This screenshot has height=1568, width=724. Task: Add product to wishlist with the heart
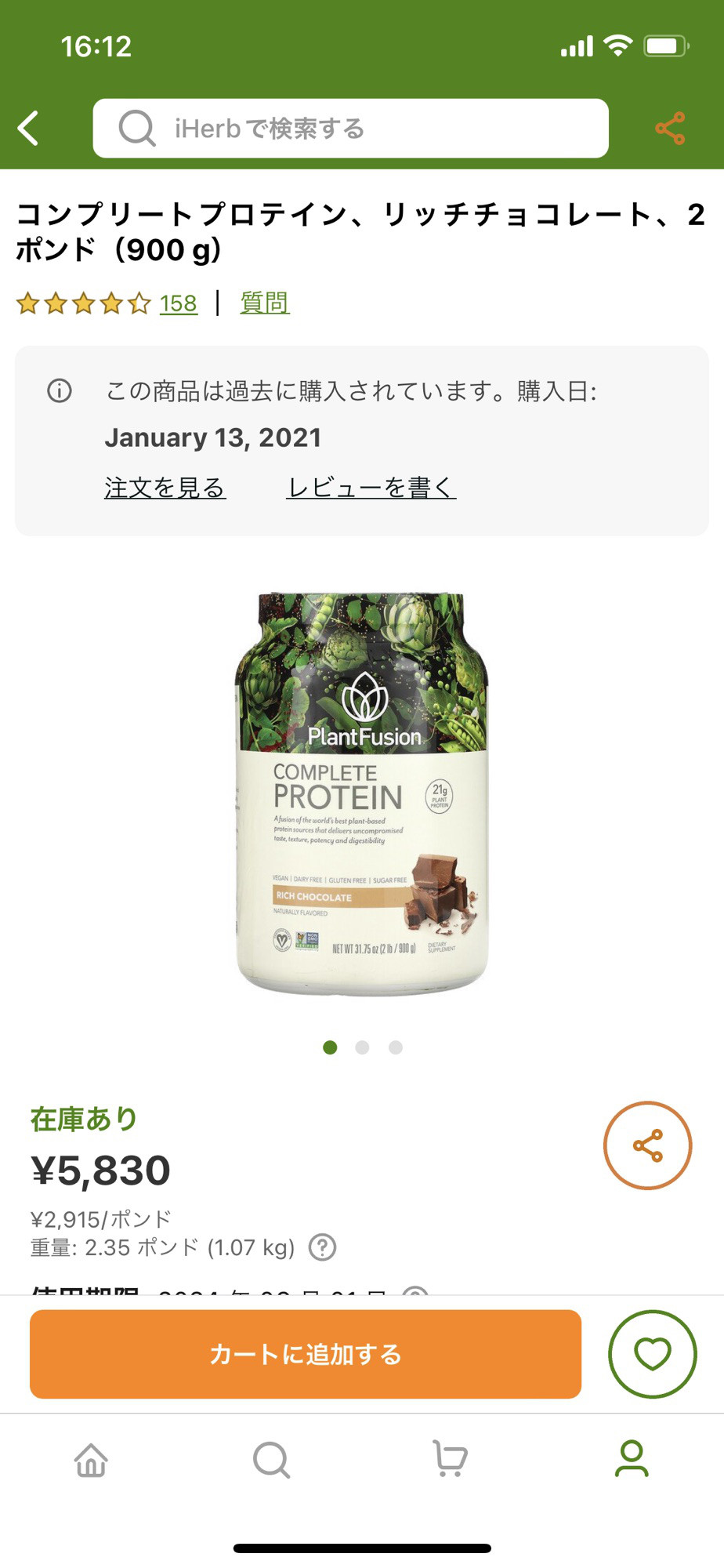tap(652, 1354)
